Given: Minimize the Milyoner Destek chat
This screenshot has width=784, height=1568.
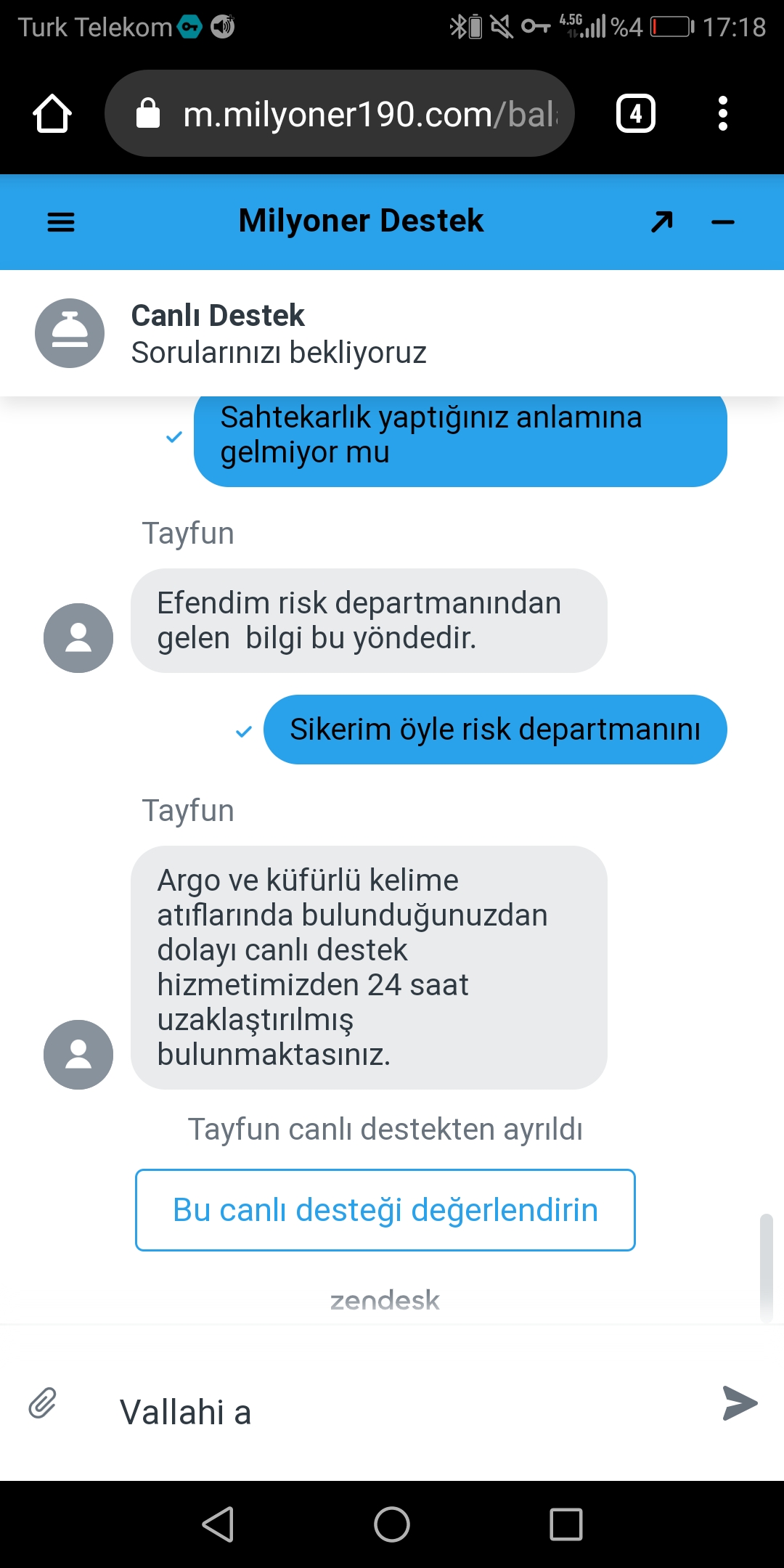Looking at the screenshot, I should tap(722, 222).
